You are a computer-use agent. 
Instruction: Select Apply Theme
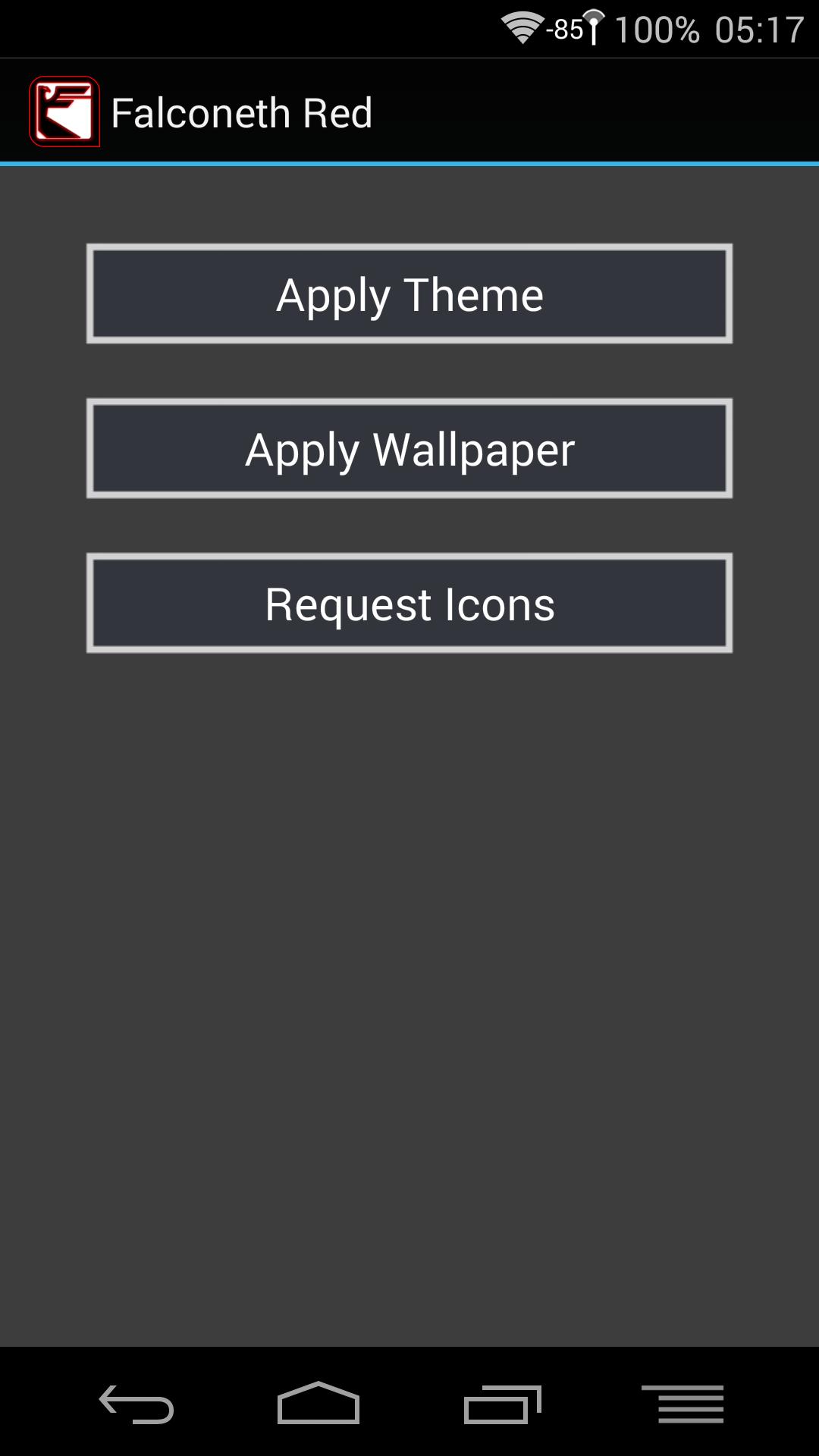click(x=409, y=294)
